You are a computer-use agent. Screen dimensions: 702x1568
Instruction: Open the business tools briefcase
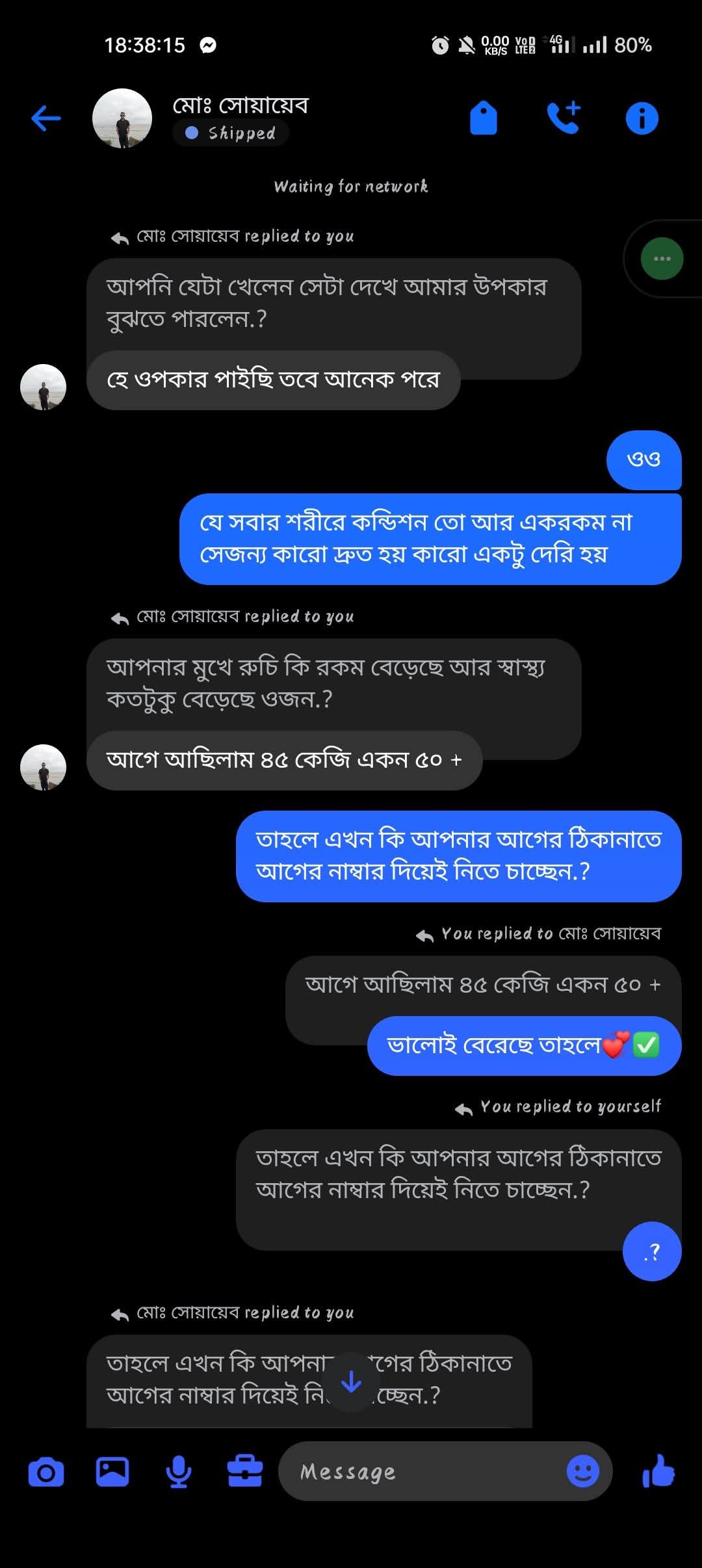tap(245, 1472)
